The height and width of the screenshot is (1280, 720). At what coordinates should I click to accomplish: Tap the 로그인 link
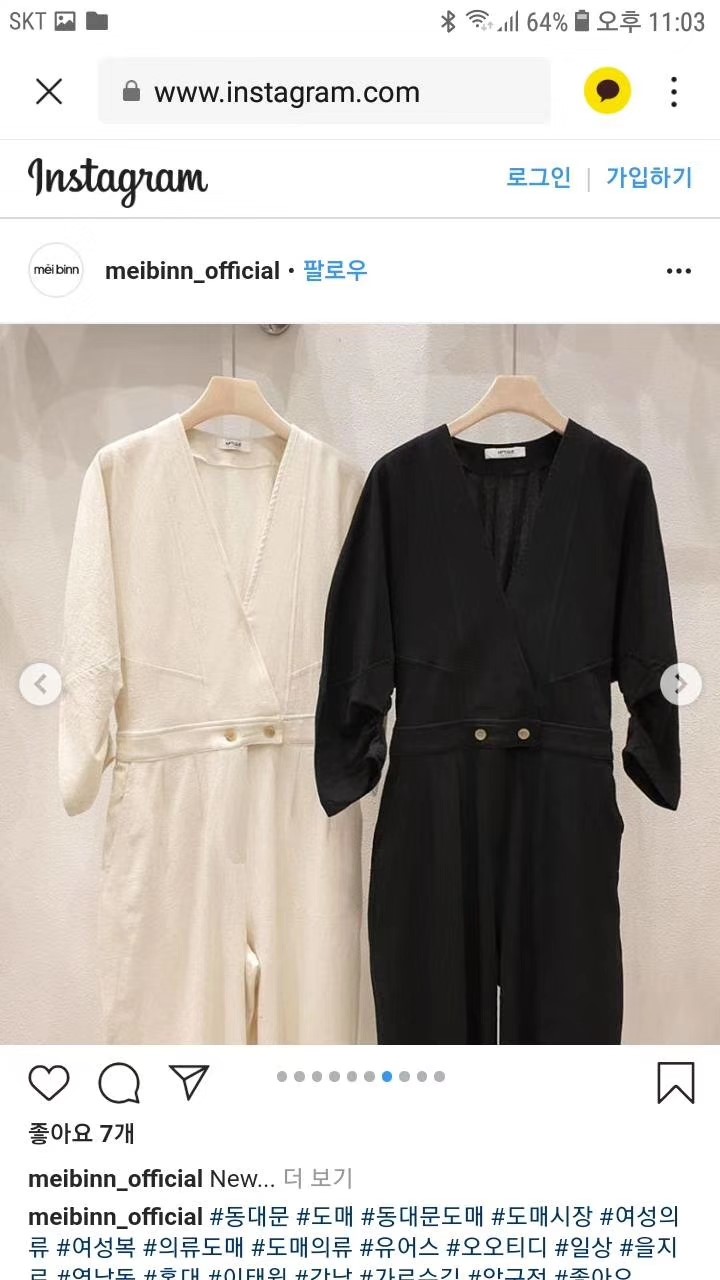pos(538,178)
